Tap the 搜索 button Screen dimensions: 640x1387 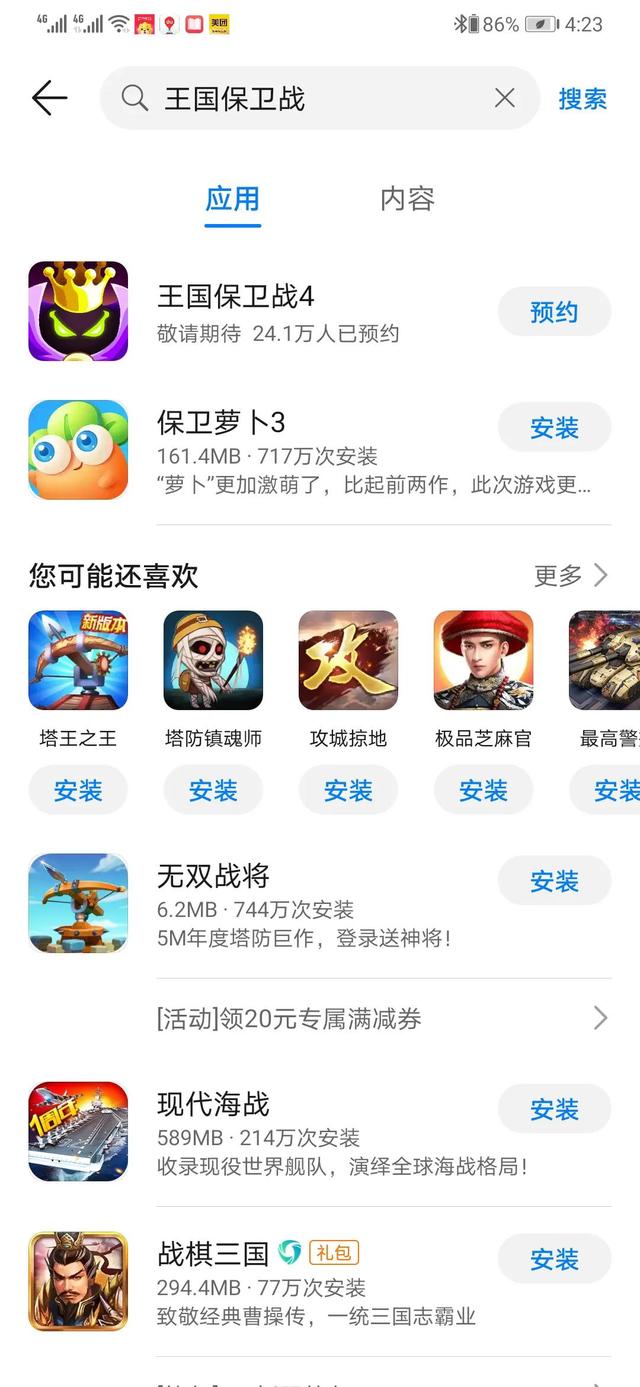tap(582, 99)
